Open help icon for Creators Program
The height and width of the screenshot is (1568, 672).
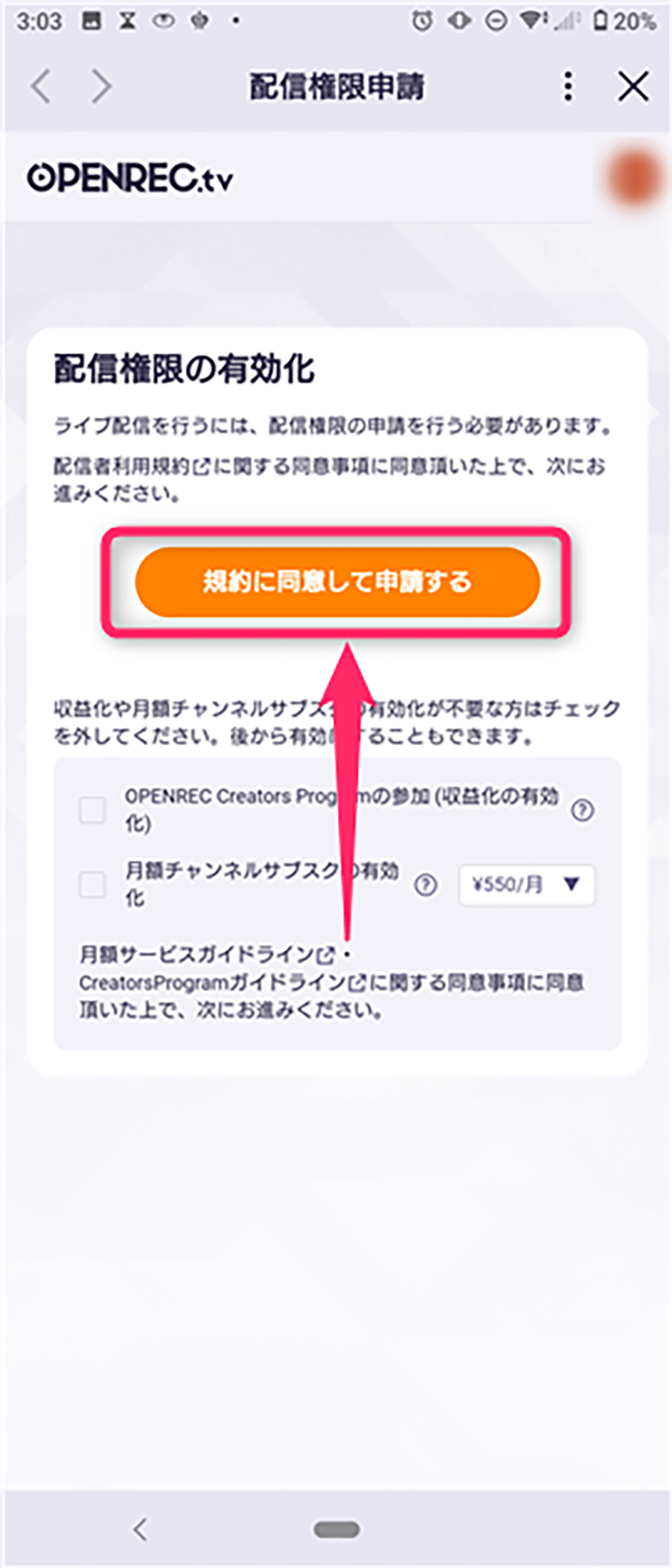pos(583,811)
